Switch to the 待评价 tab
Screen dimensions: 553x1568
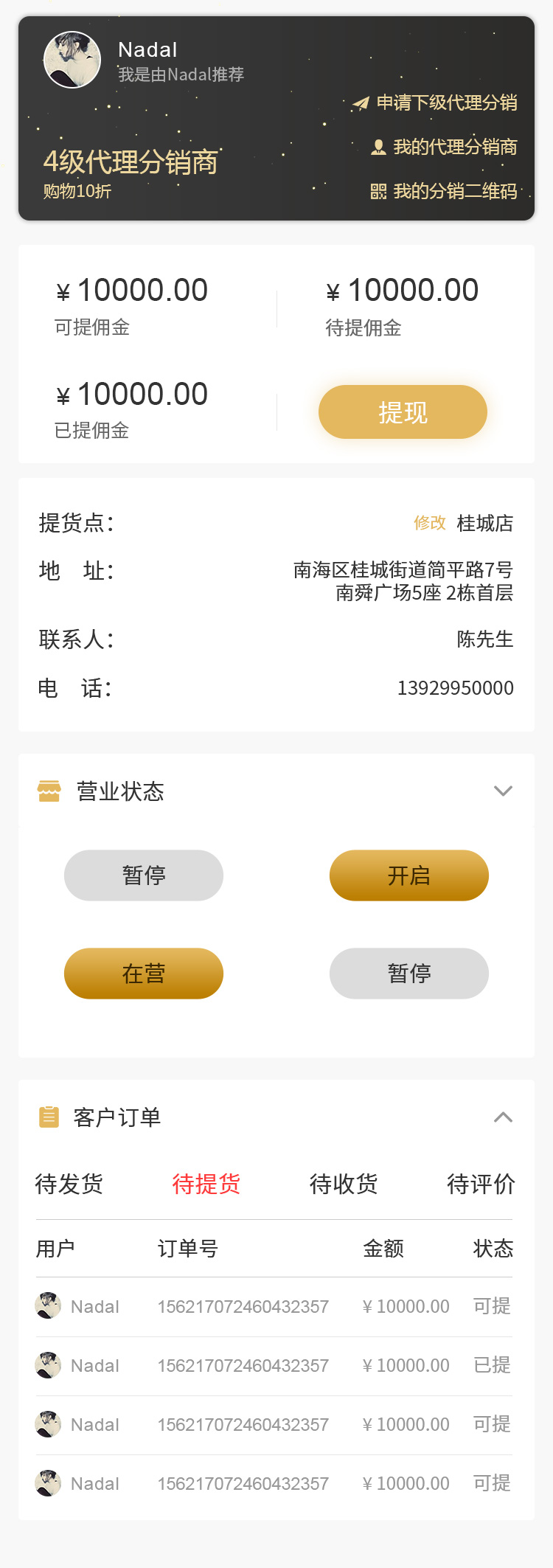tap(481, 1184)
